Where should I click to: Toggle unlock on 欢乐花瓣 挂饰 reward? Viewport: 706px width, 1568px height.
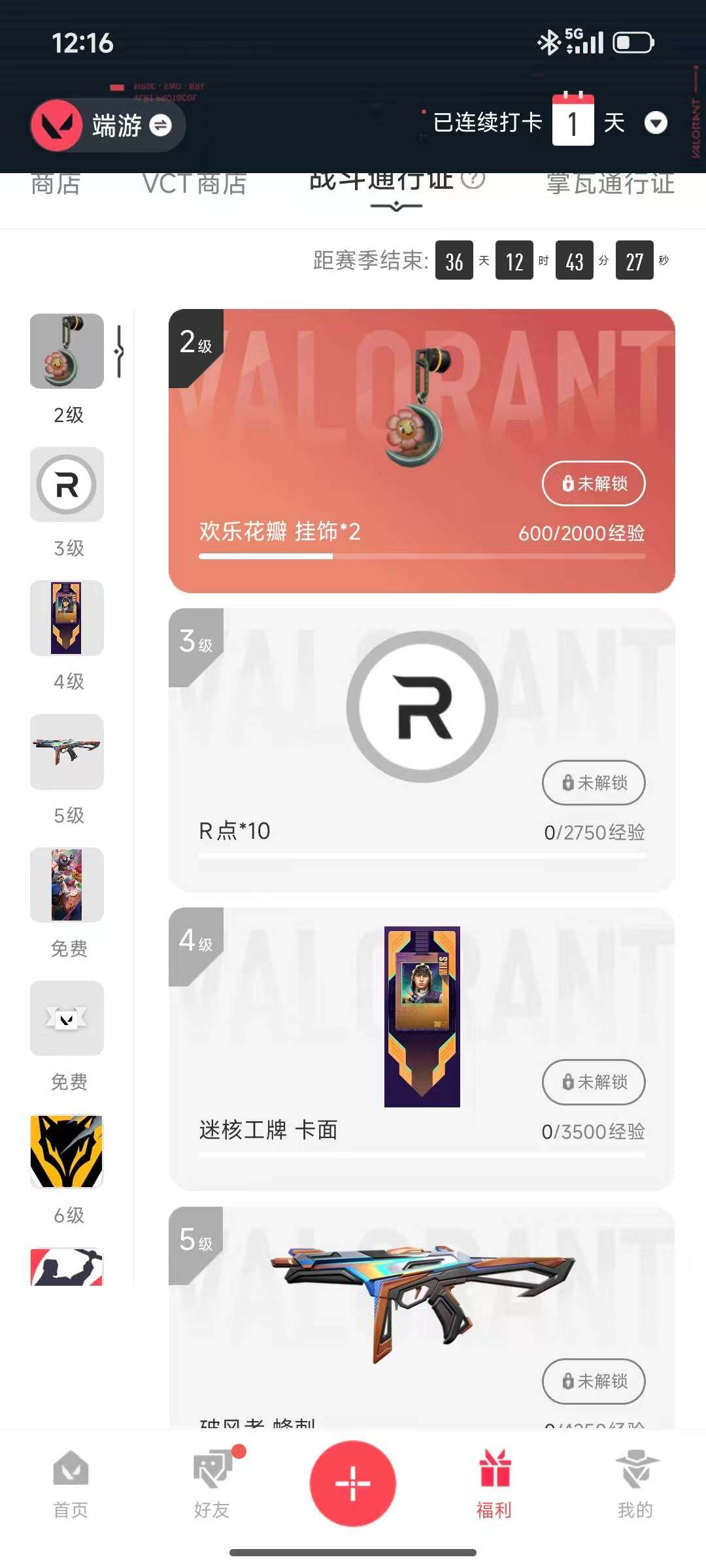pos(593,483)
